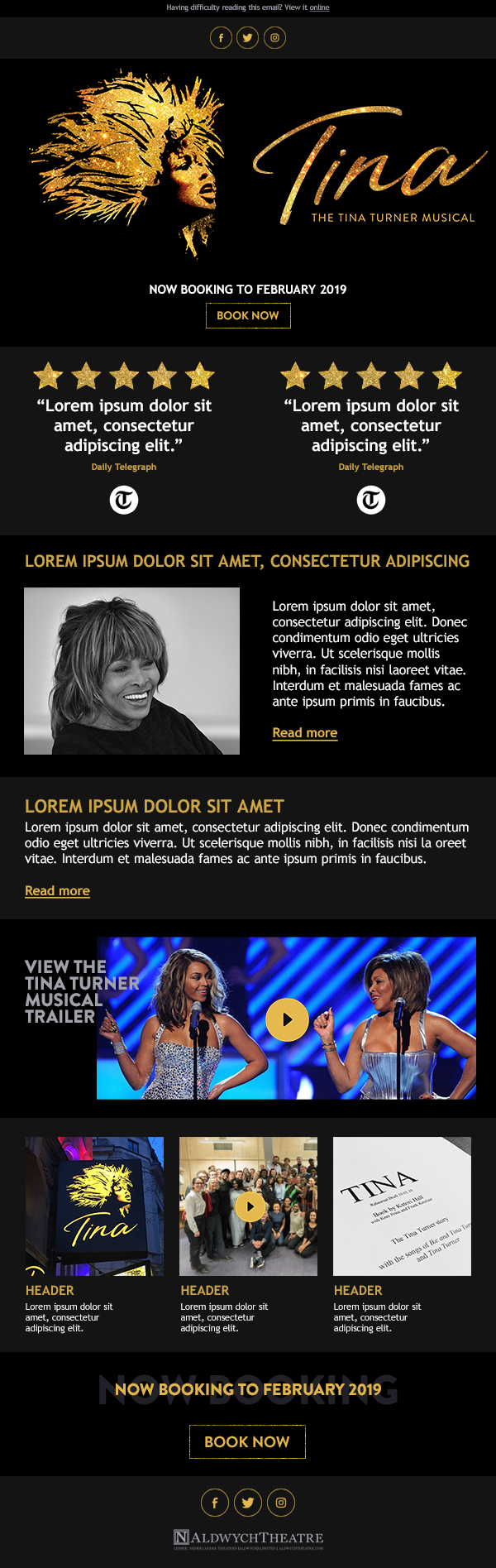
Task: Visit Facebook via the footer icon
Action: point(215,1502)
